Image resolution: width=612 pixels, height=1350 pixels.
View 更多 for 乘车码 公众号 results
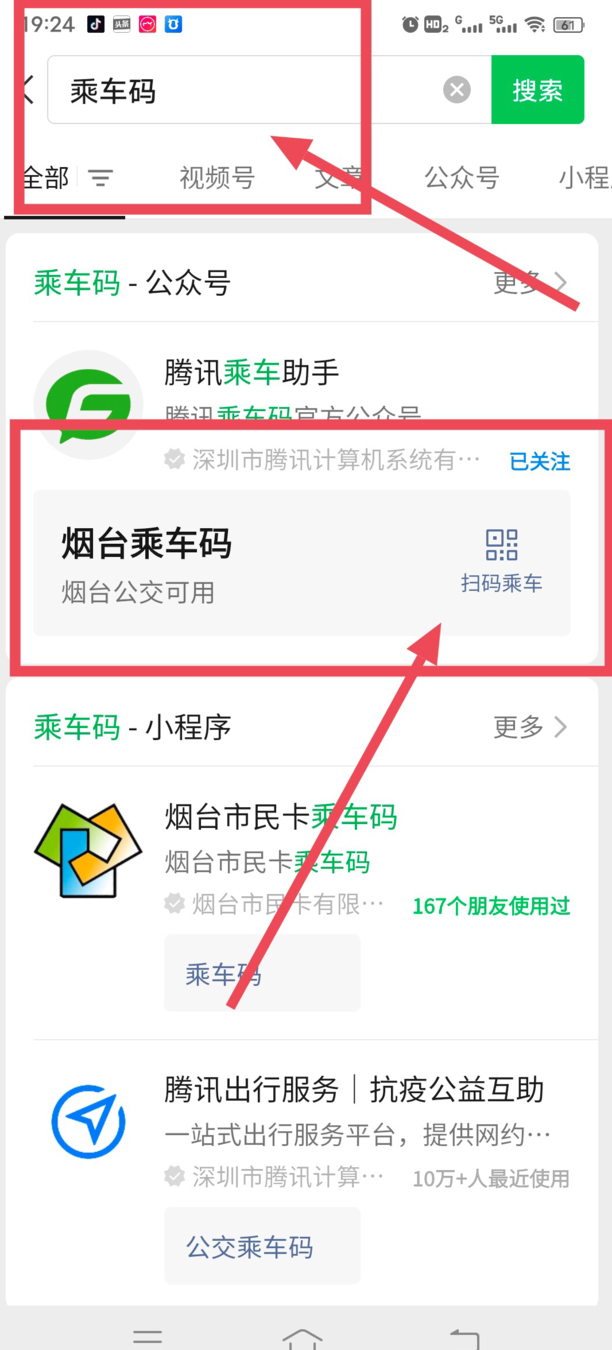(530, 283)
